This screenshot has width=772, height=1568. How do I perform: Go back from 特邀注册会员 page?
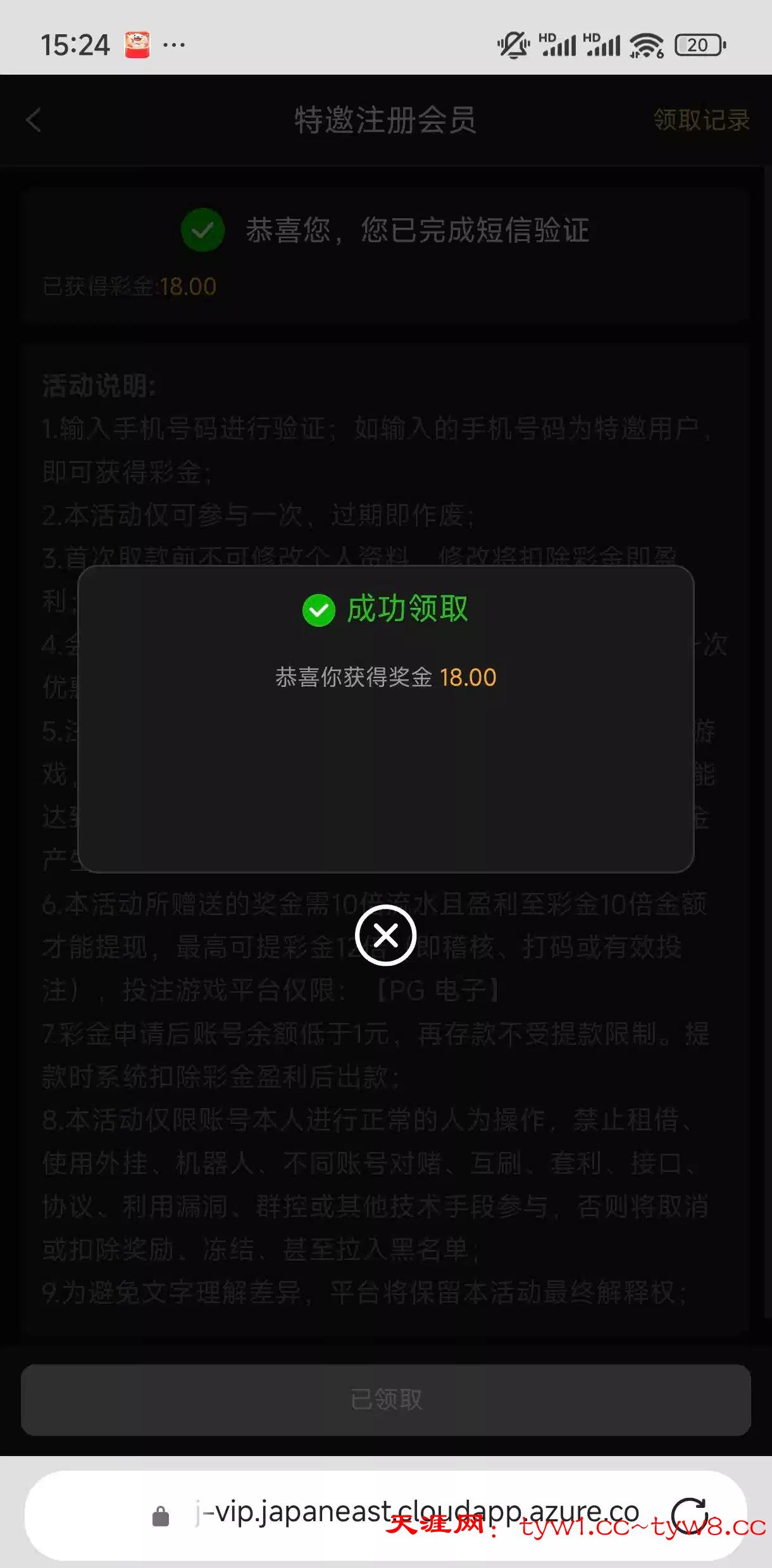coord(34,120)
